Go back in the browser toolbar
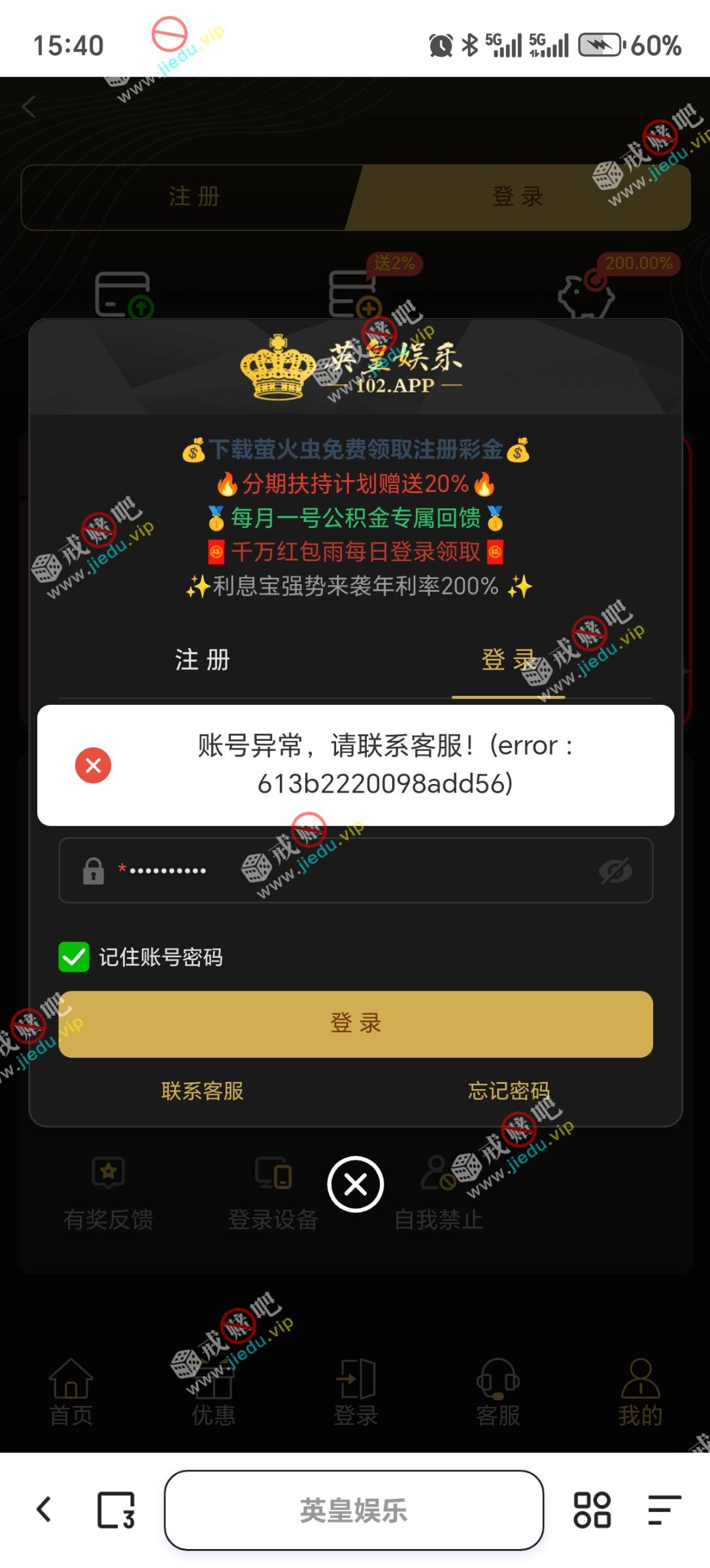Viewport: 710px width, 1568px height. [44, 1510]
